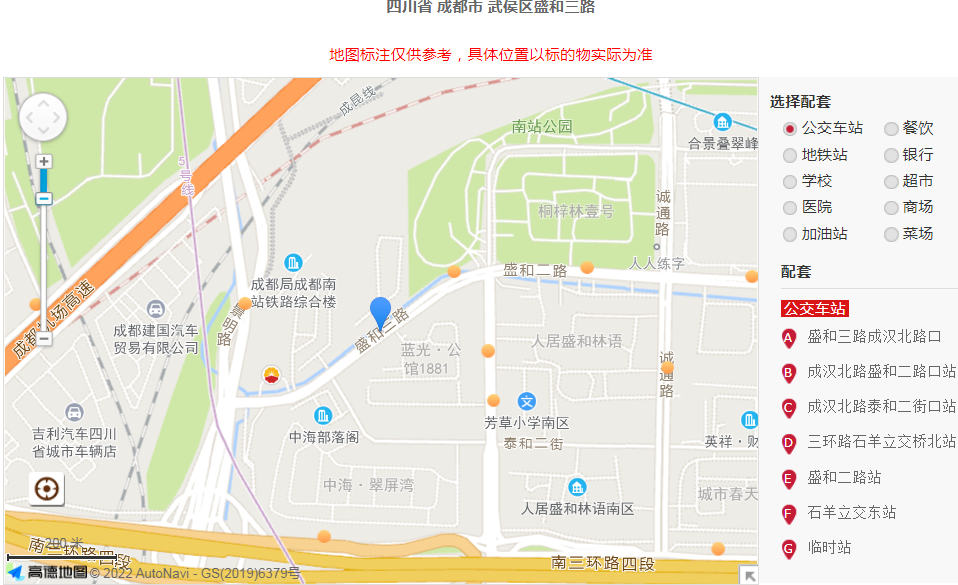
Task: Zoom in the map with plus button
Action: (44, 161)
